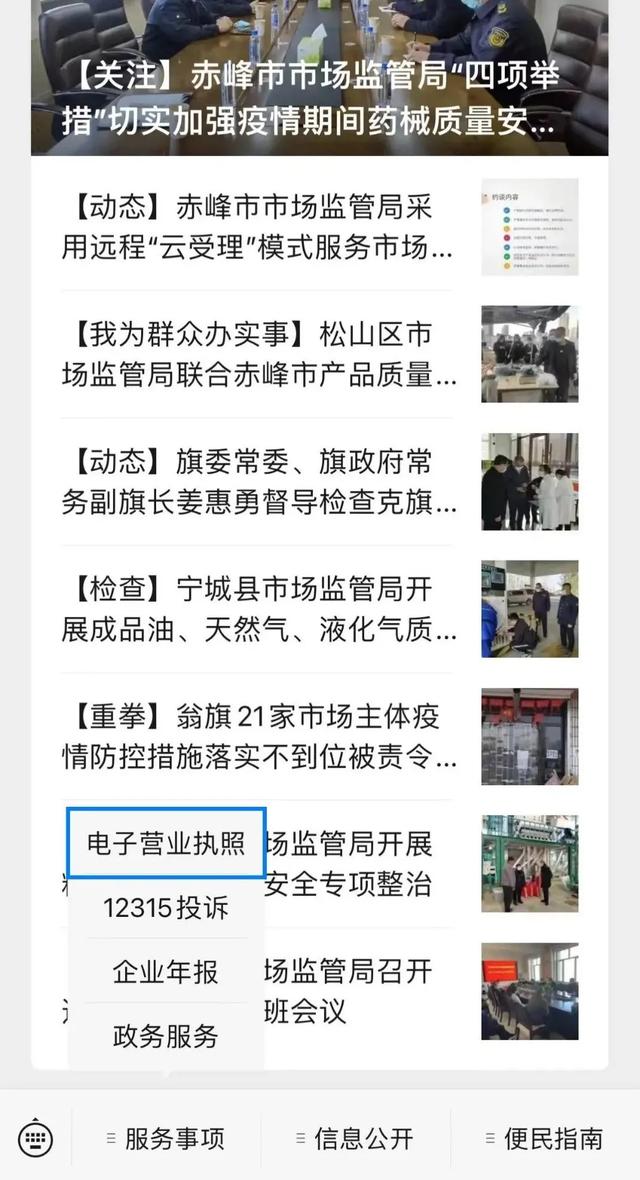
Task: Open the 便民指南 bottom menu
Action: (544, 1138)
